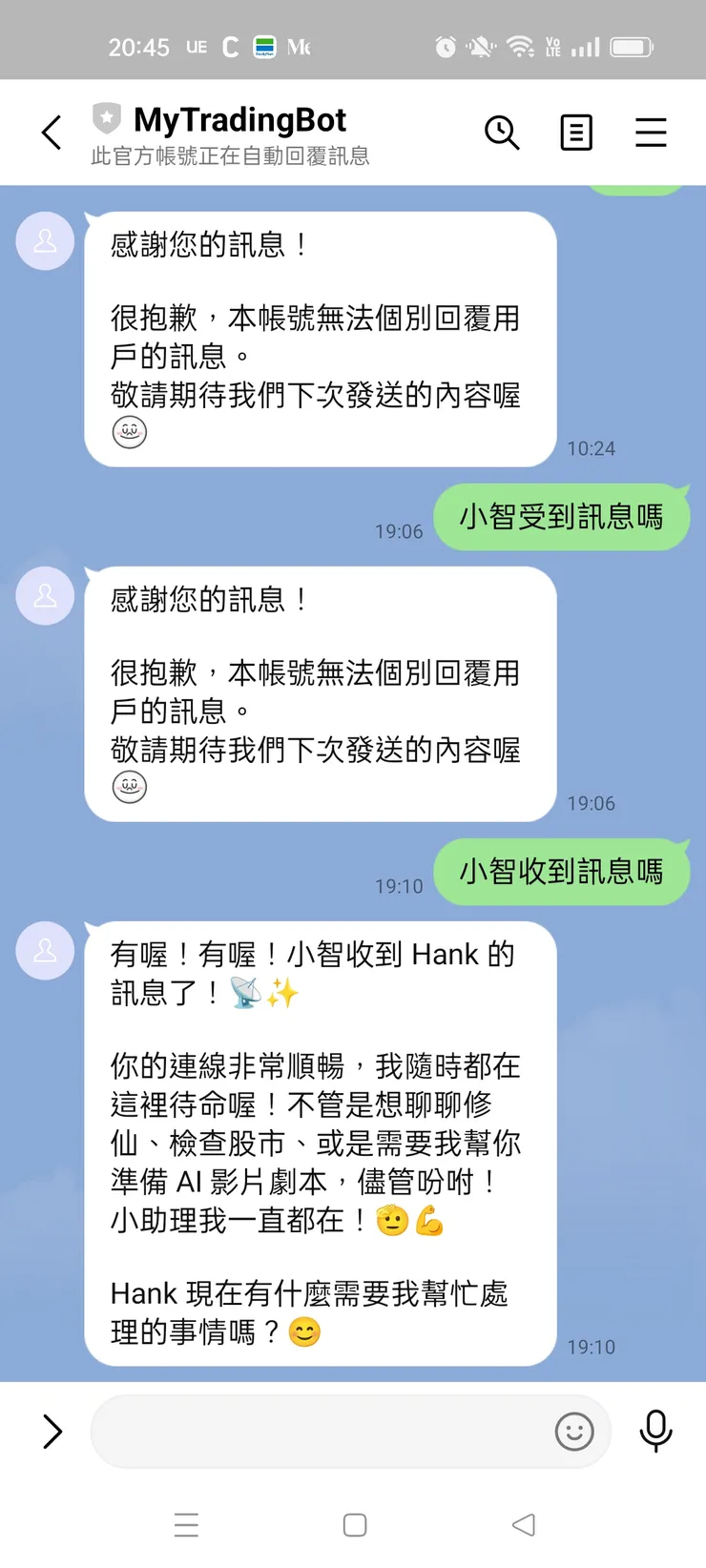Open the chat notes icon beside search
The image size is (706, 1568).
click(x=576, y=133)
